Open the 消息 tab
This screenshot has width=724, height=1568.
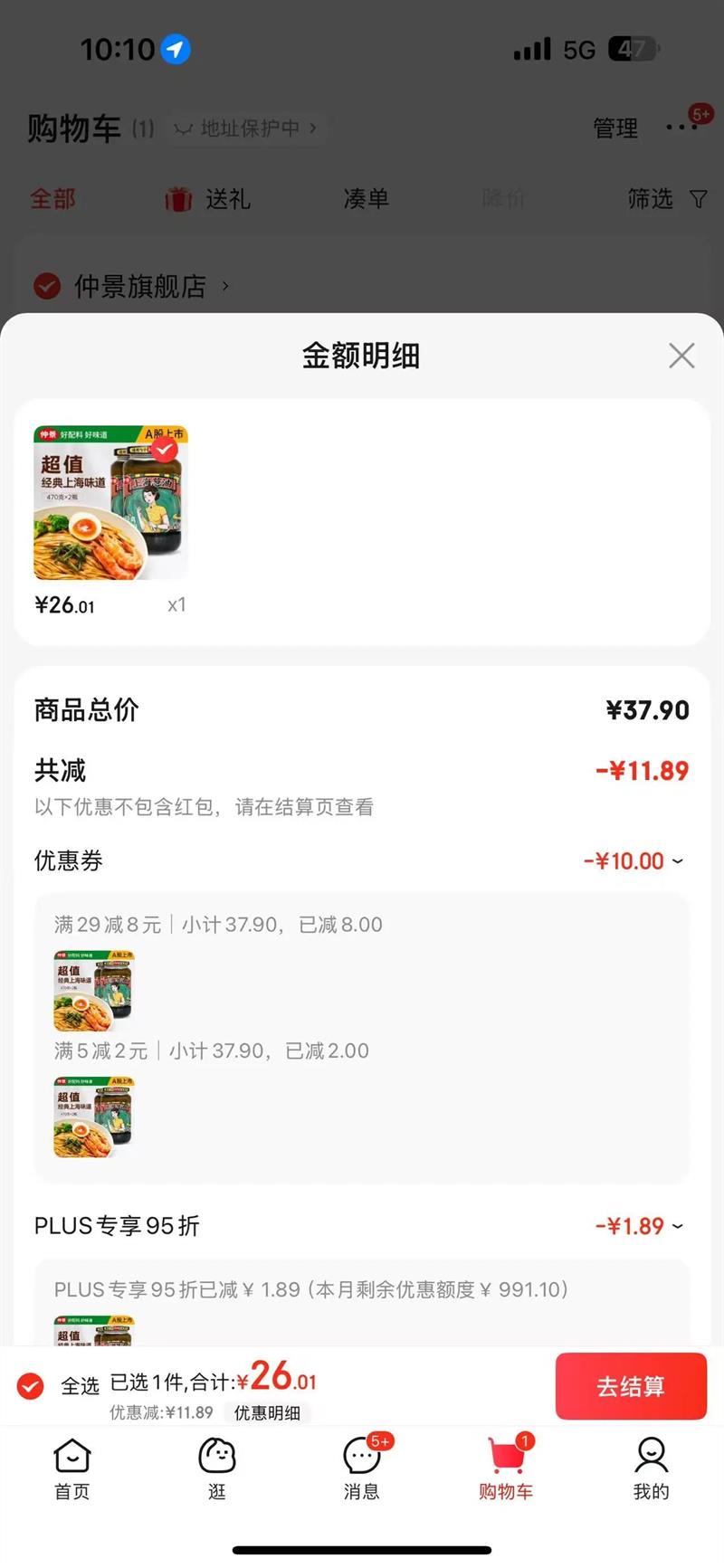click(x=362, y=1468)
